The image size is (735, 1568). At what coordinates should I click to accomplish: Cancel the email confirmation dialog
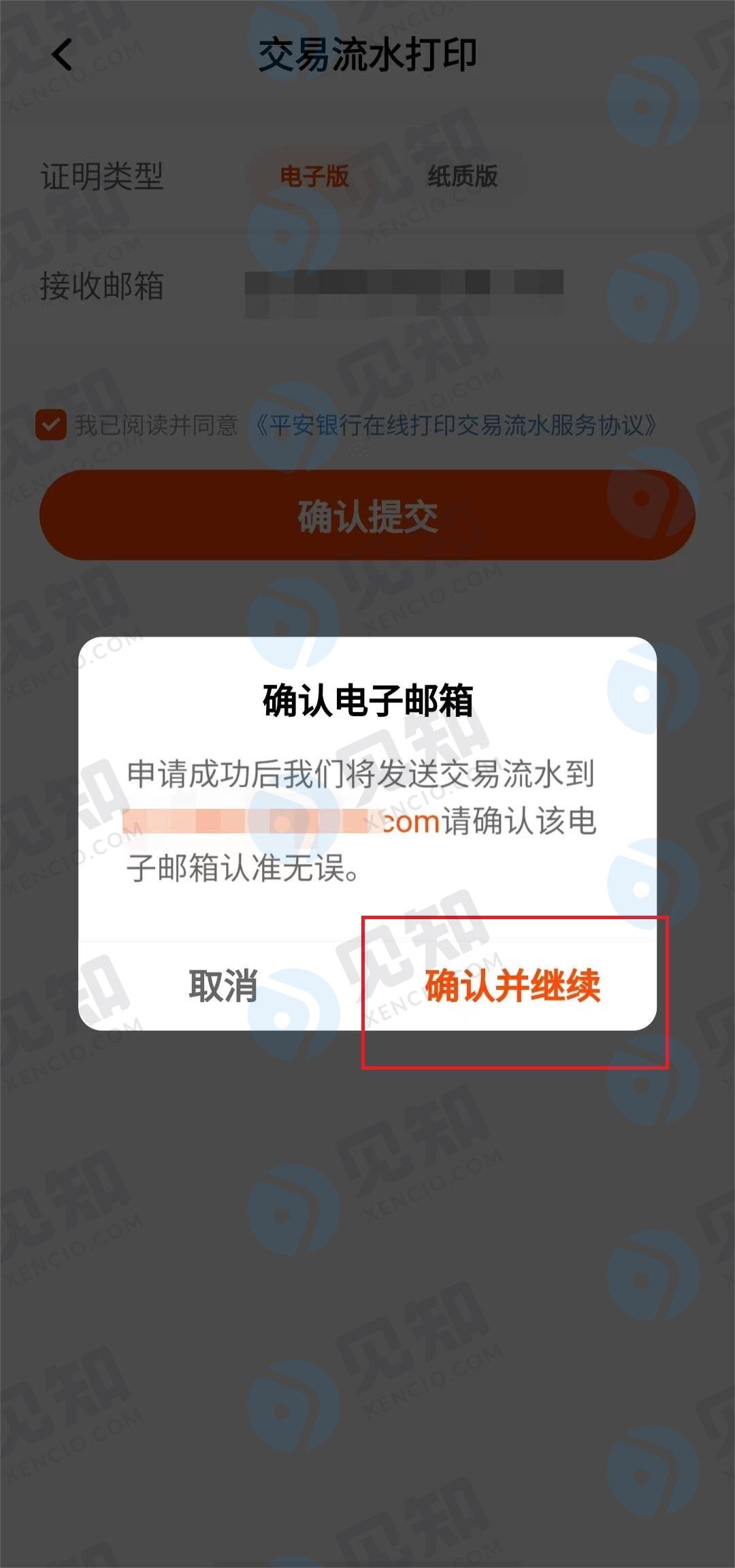pyautogui.click(x=223, y=985)
